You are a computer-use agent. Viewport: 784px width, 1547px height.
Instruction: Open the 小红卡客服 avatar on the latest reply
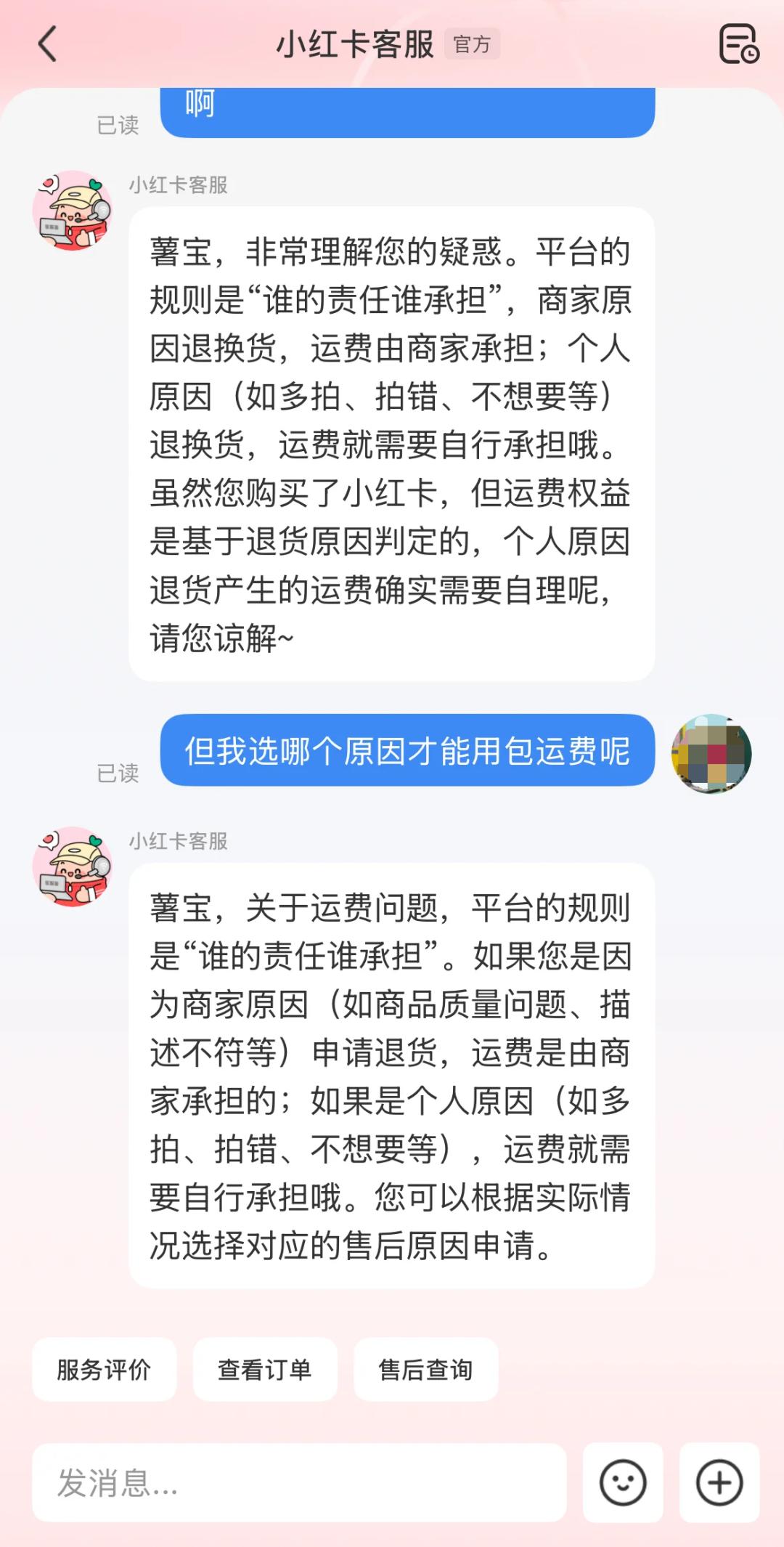73,866
